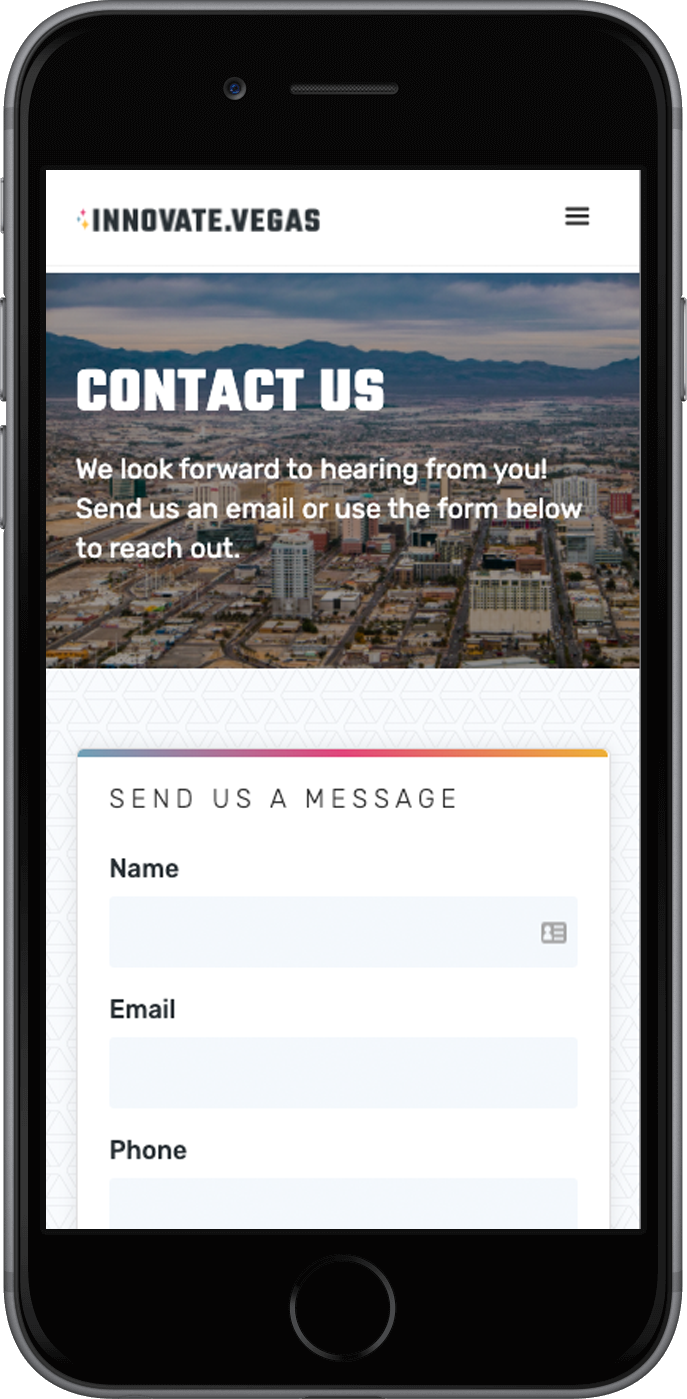This screenshot has height=1399, width=687.
Task: Open the hamburger navigation menu
Action: point(577,217)
